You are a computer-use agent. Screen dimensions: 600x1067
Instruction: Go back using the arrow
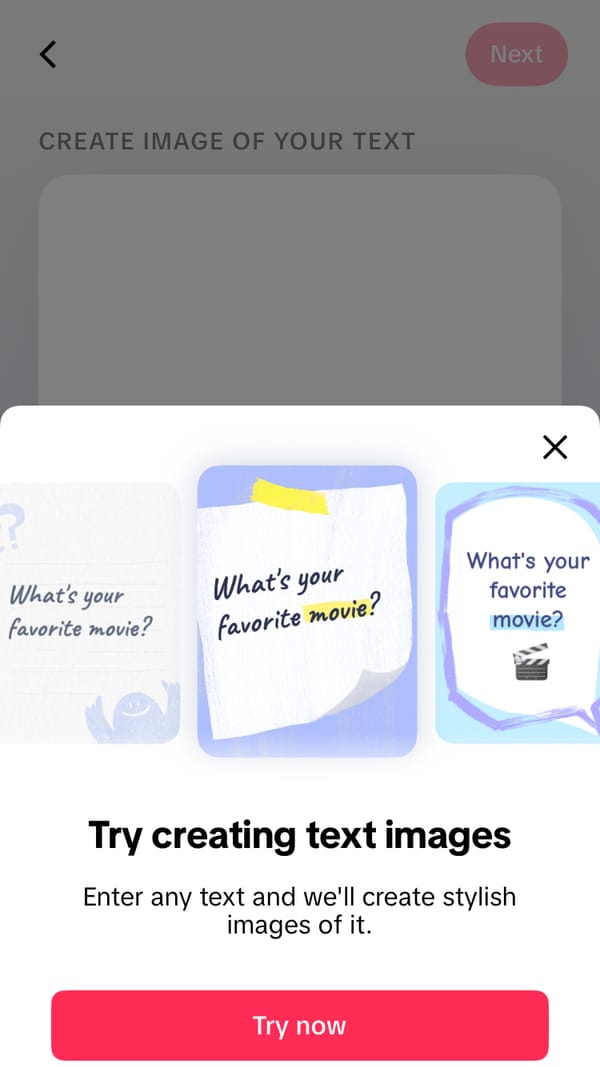coord(48,54)
